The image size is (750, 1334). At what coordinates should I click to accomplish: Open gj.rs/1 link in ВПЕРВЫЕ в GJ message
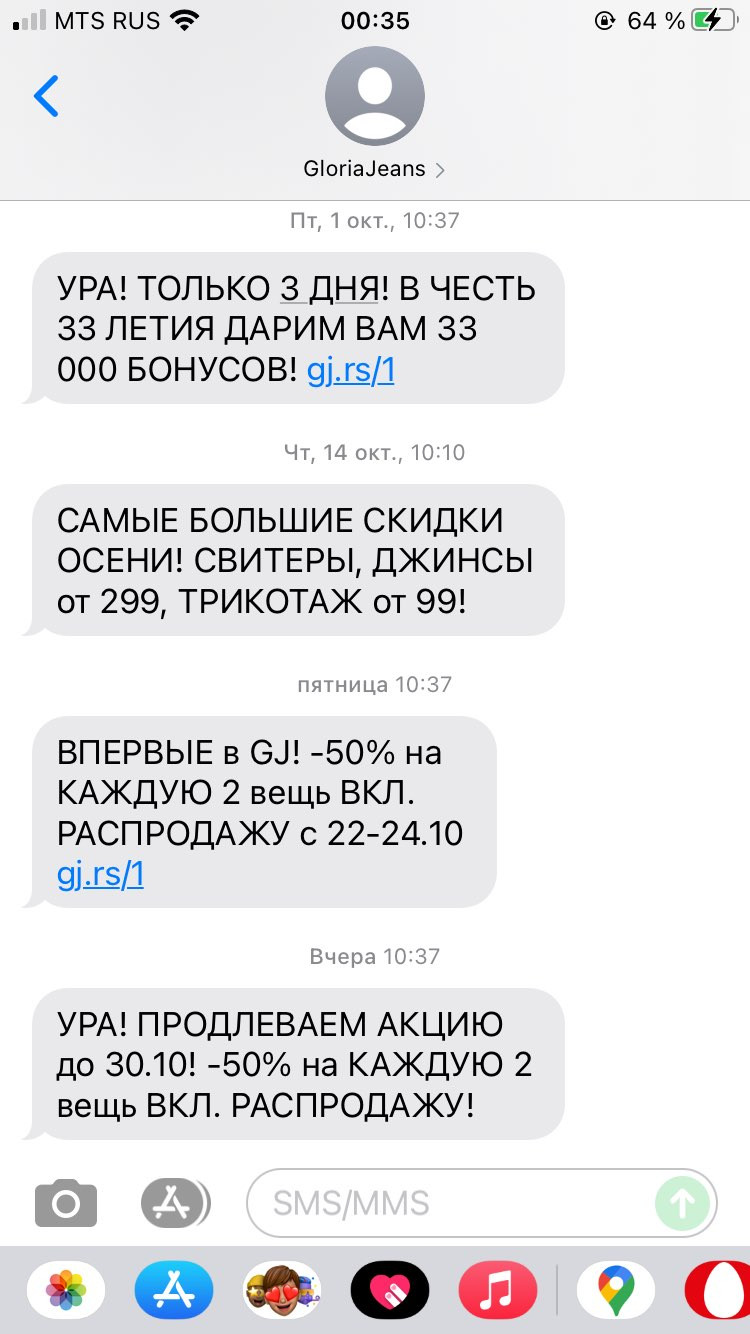pos(101,874)
